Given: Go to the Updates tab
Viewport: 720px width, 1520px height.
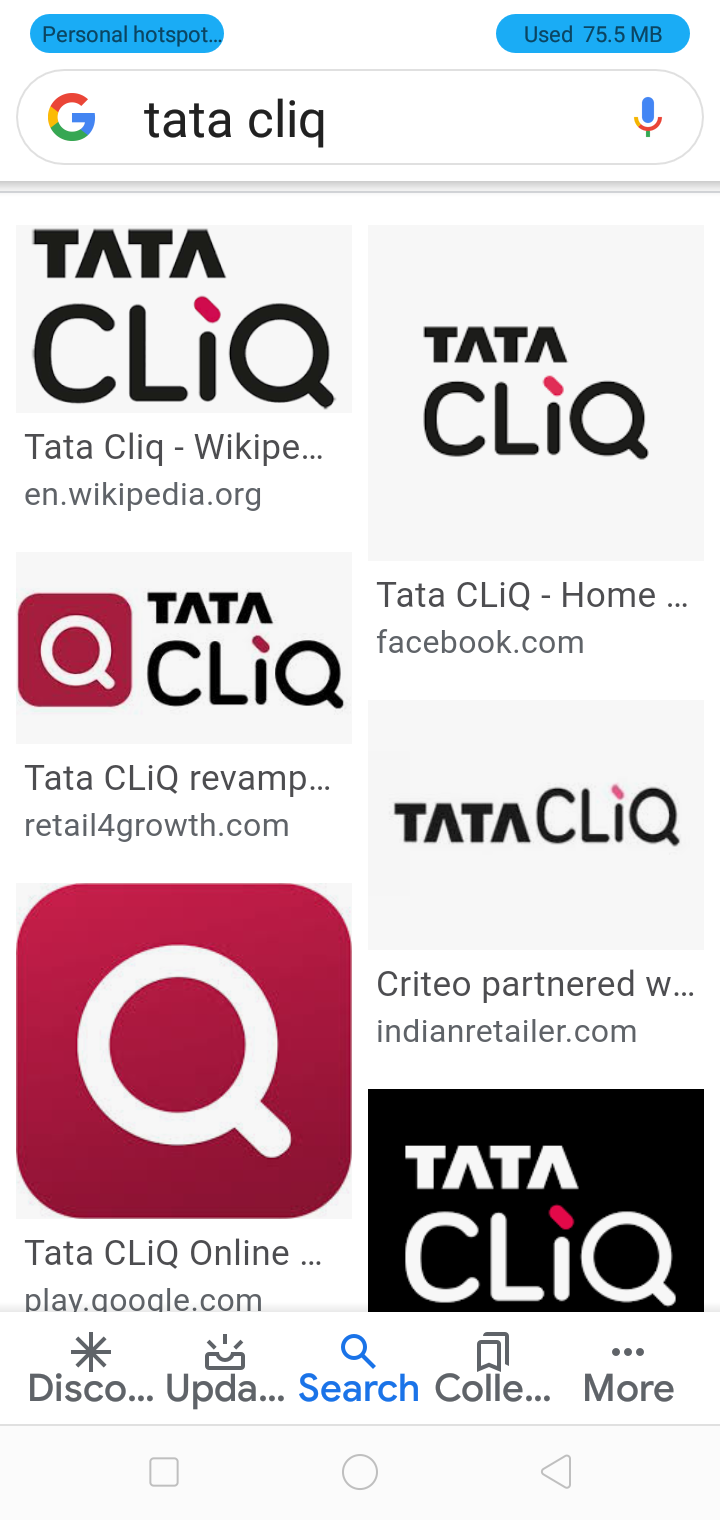Looking at the screenshot, I should [x=225, y=1370].
